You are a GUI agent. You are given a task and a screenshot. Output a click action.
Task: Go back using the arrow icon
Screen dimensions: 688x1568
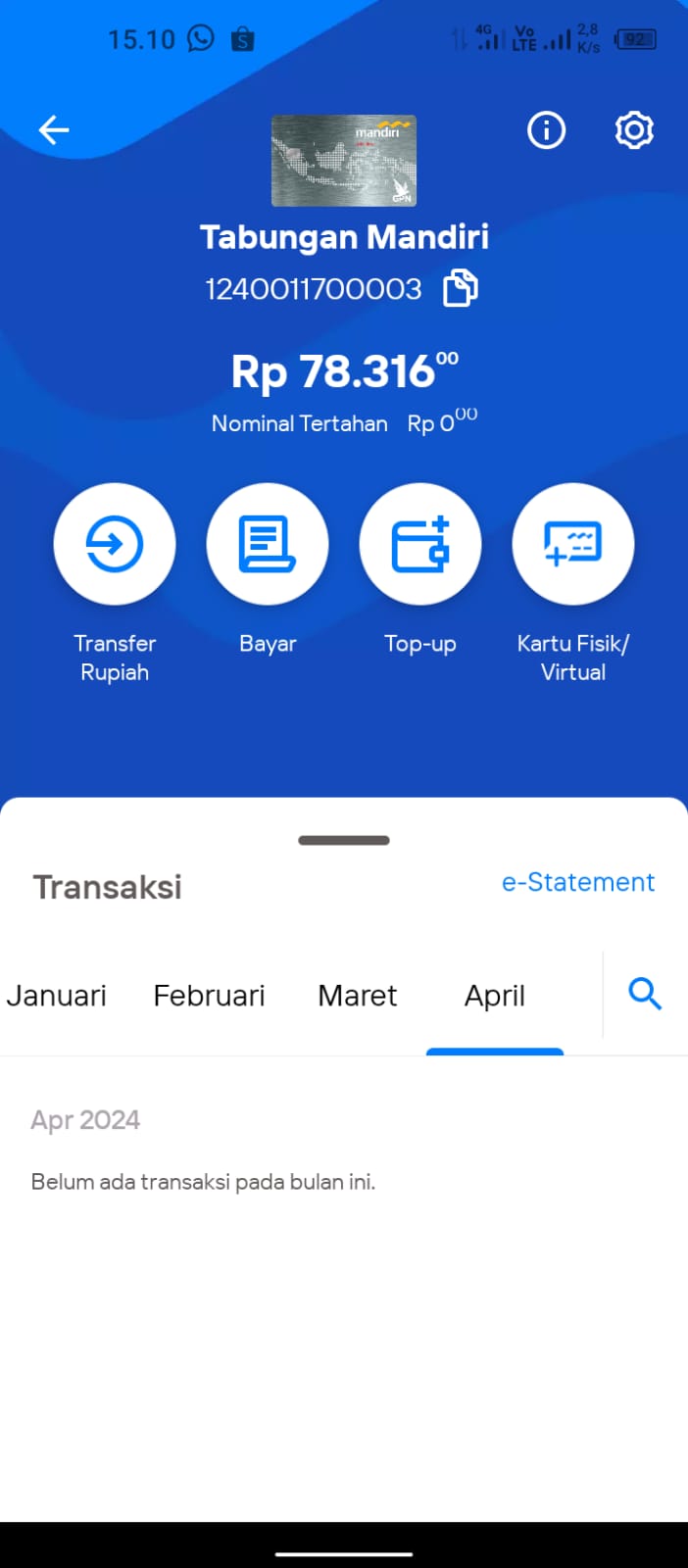54,129
